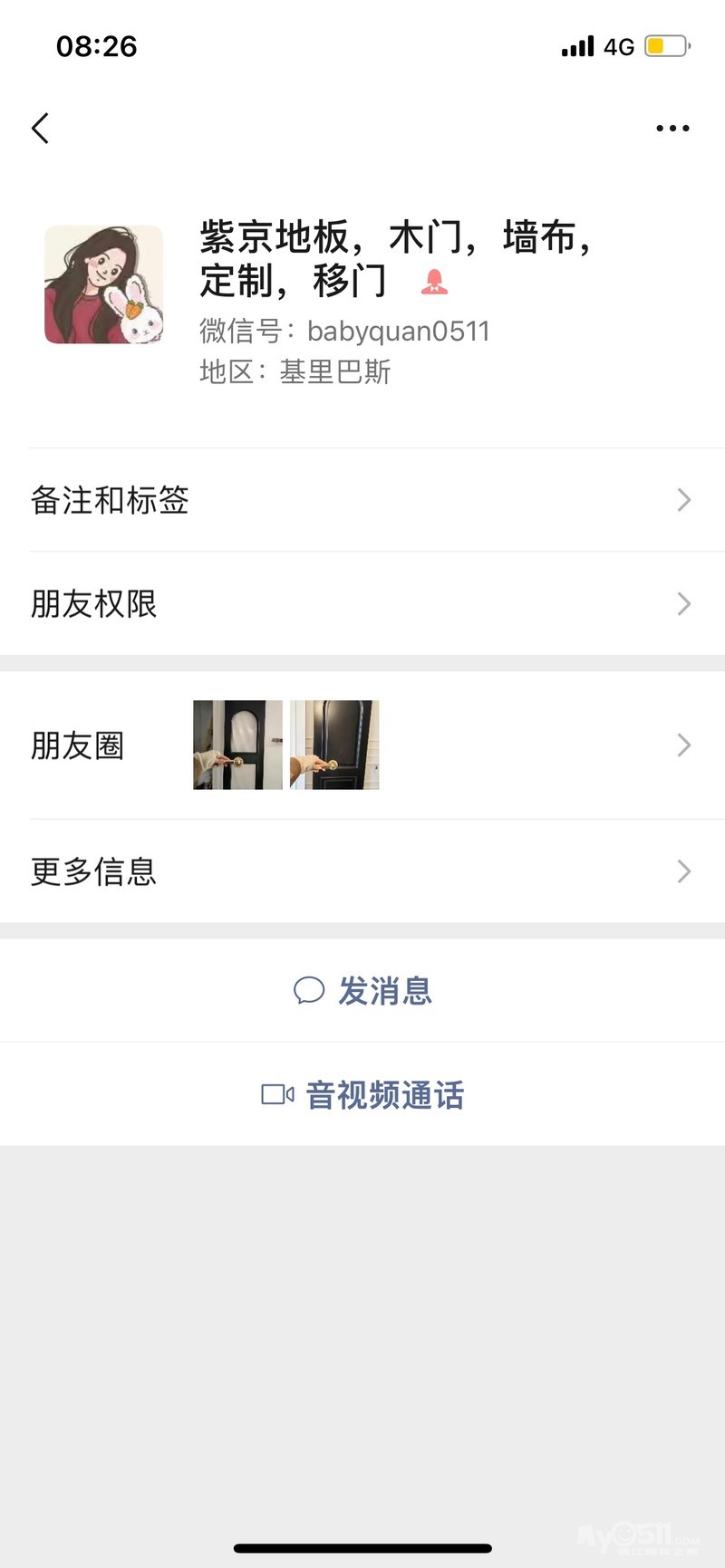Open the three-dot overflow menu

tap(672, 129)
